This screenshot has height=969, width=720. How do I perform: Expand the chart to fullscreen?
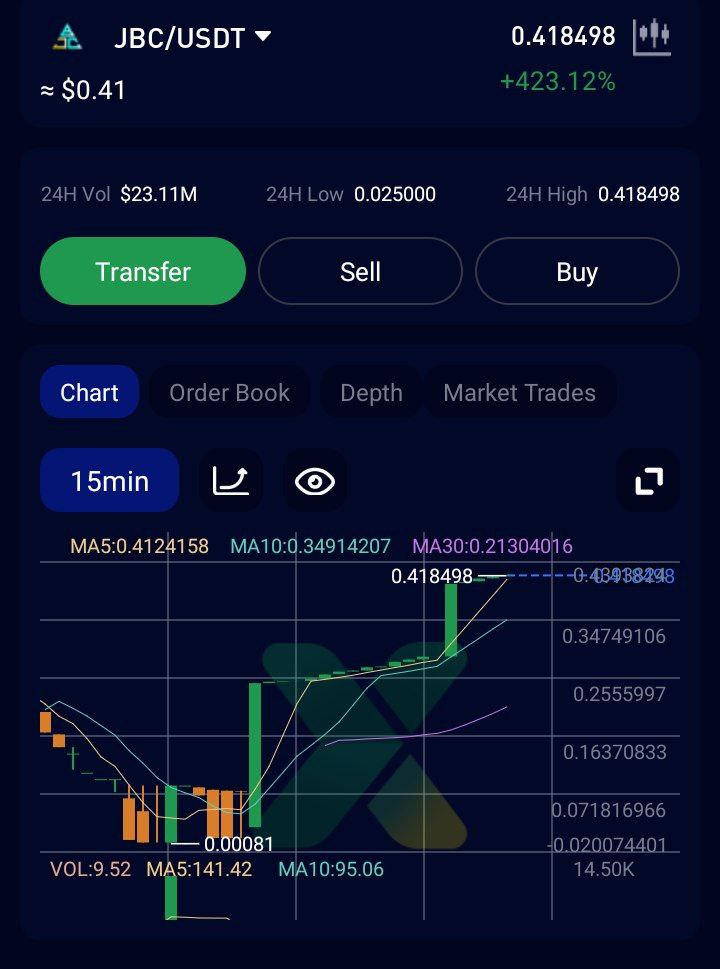[x=649, y=481]
